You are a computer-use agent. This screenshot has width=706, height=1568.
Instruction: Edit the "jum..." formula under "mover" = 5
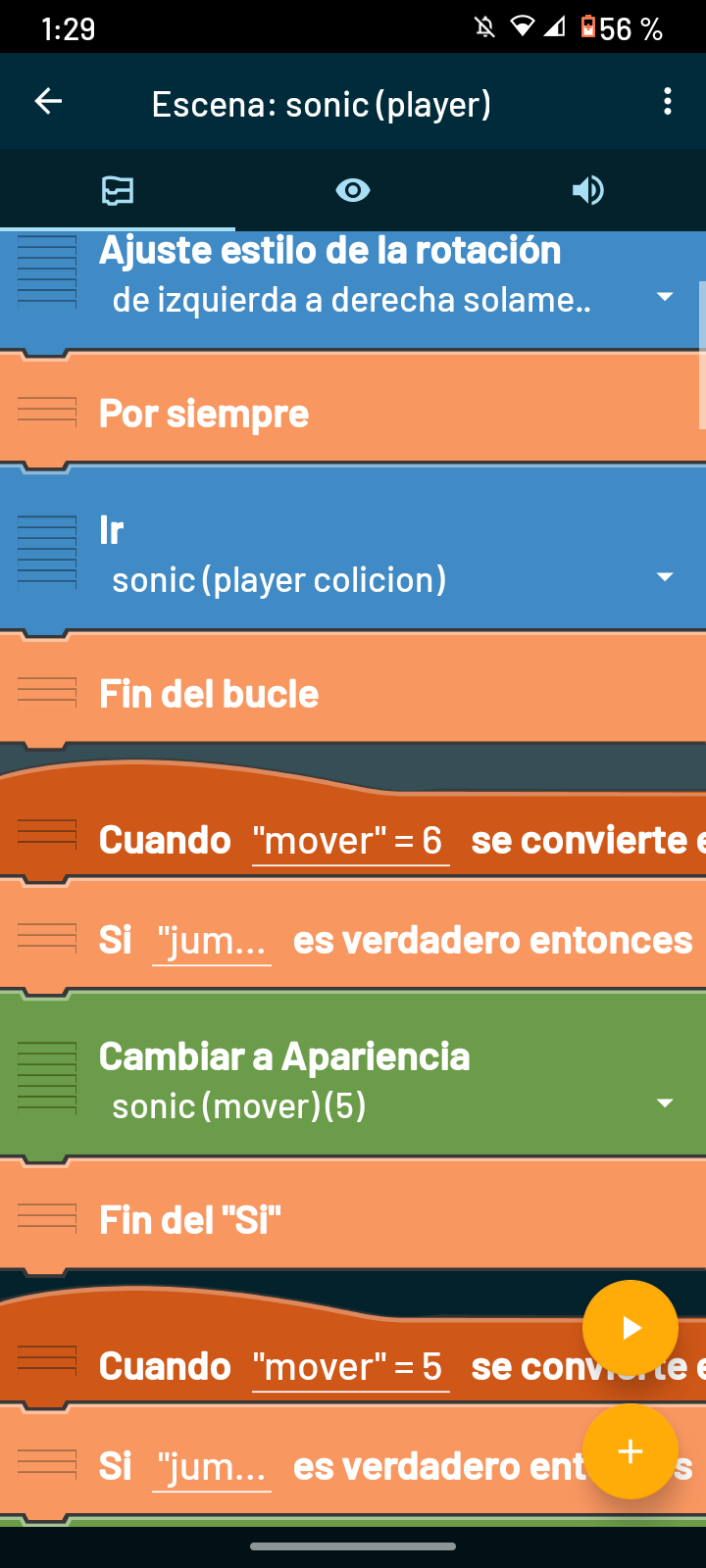point(212,1467)
